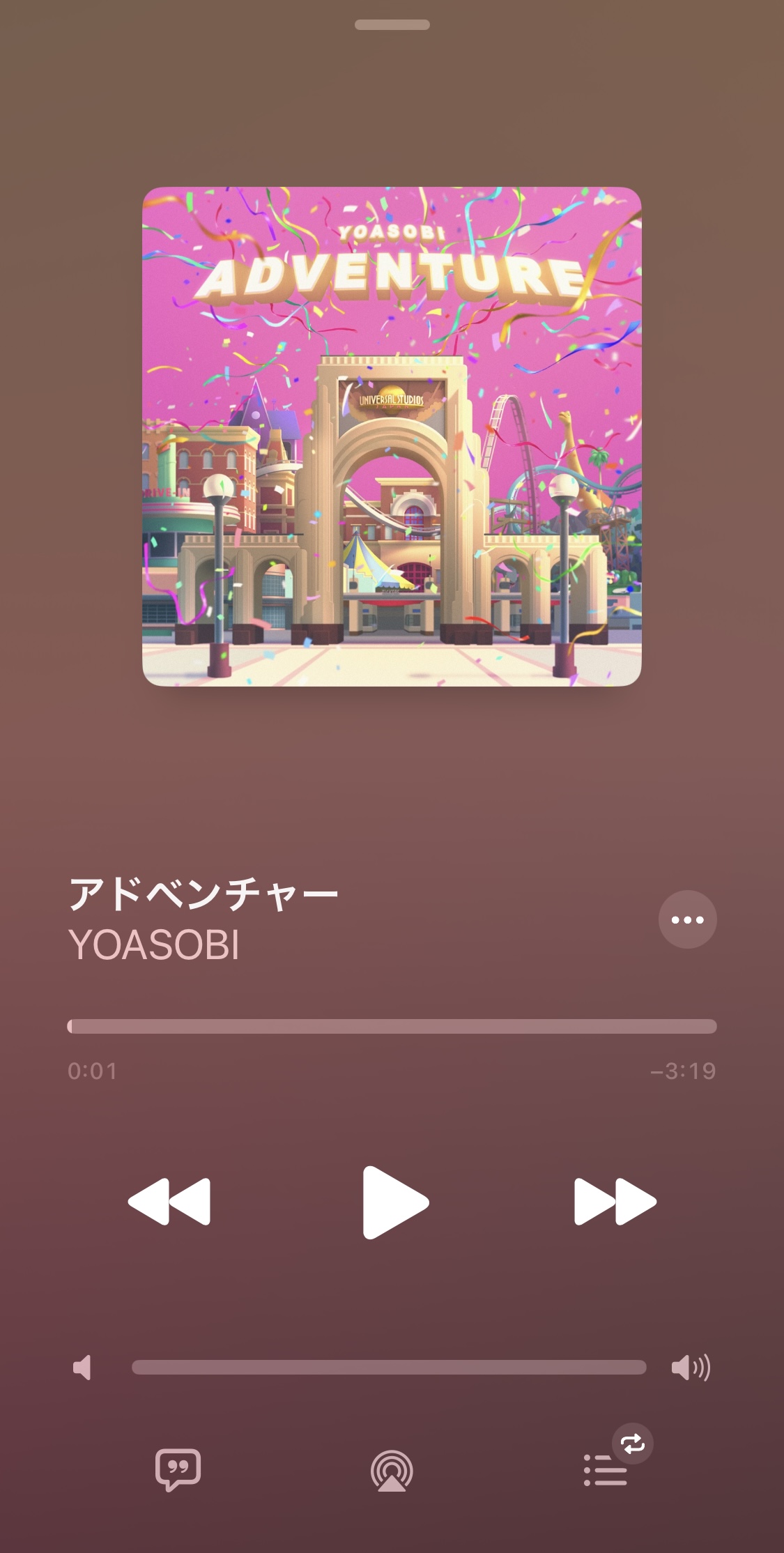784x1553 pixels.
Task: Tap the grabber handle to close player
Action: pyautogui.click(x=392, y=25)
